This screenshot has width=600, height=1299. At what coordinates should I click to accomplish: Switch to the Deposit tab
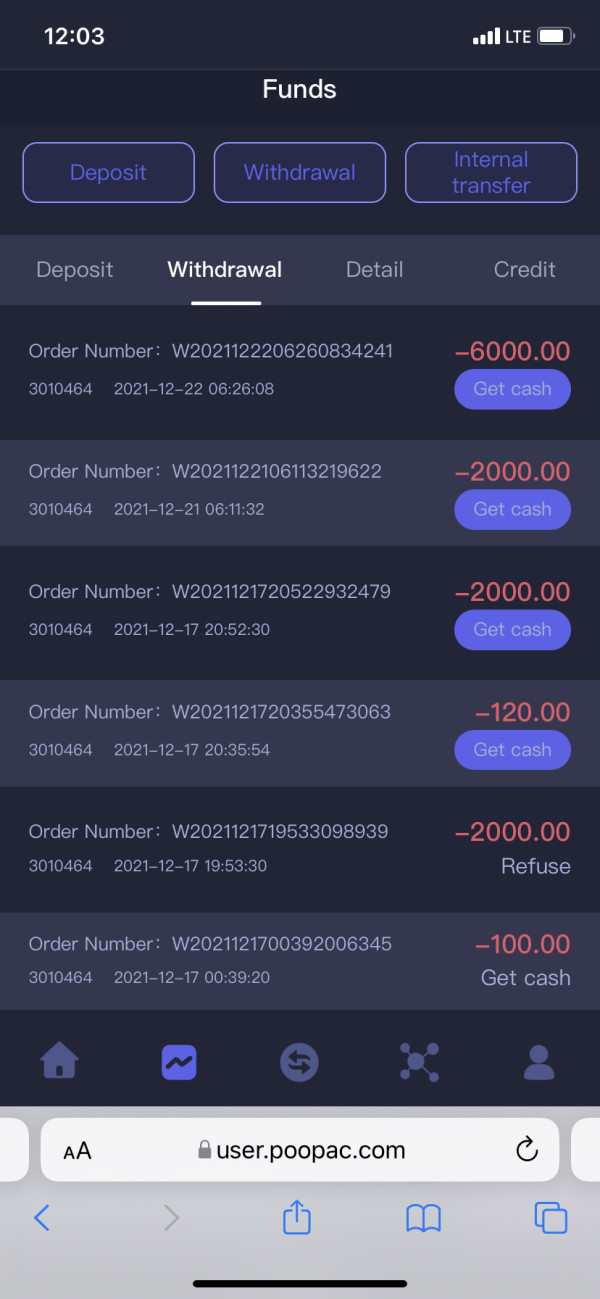point(75,270)
